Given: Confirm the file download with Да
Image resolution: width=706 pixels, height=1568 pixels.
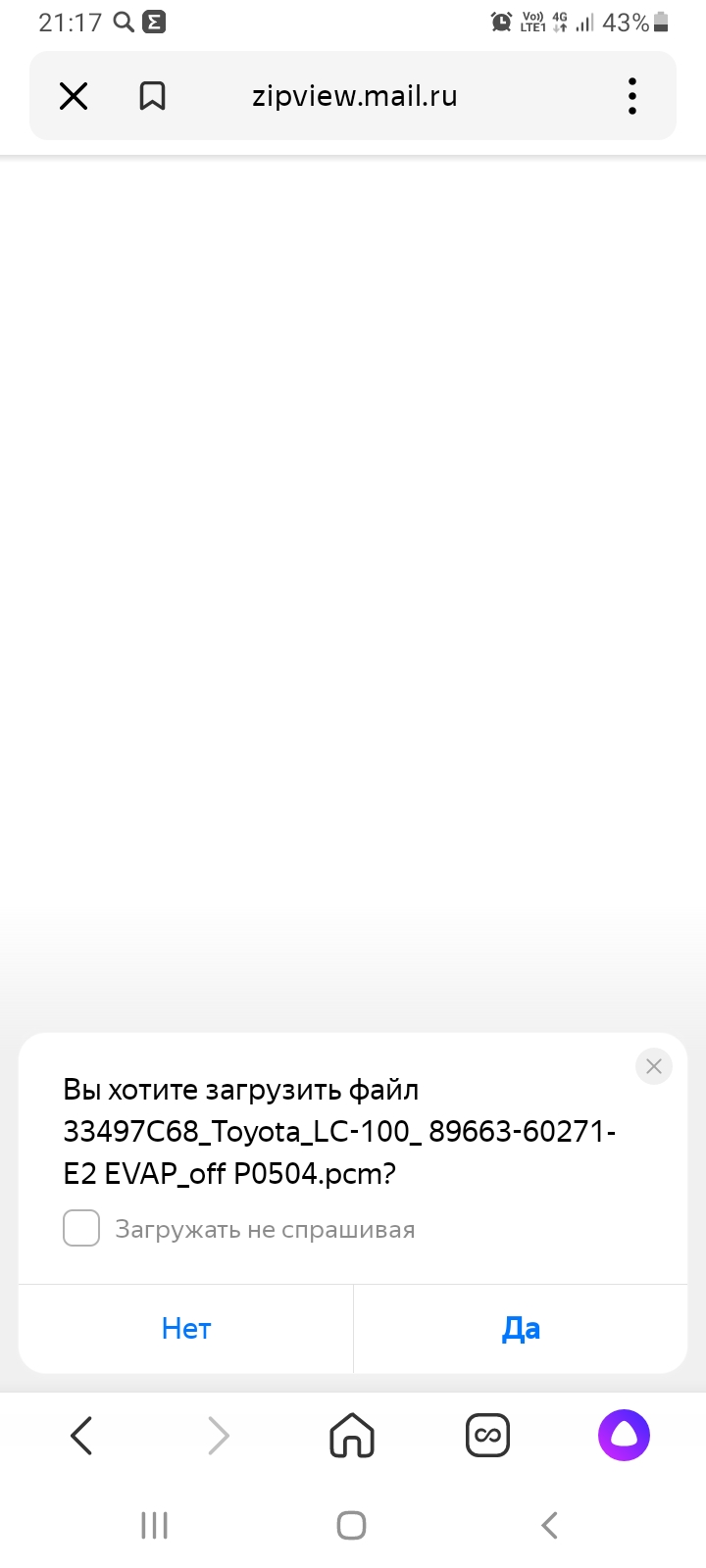Looking at the screenshot, I should coord(521,1329).
